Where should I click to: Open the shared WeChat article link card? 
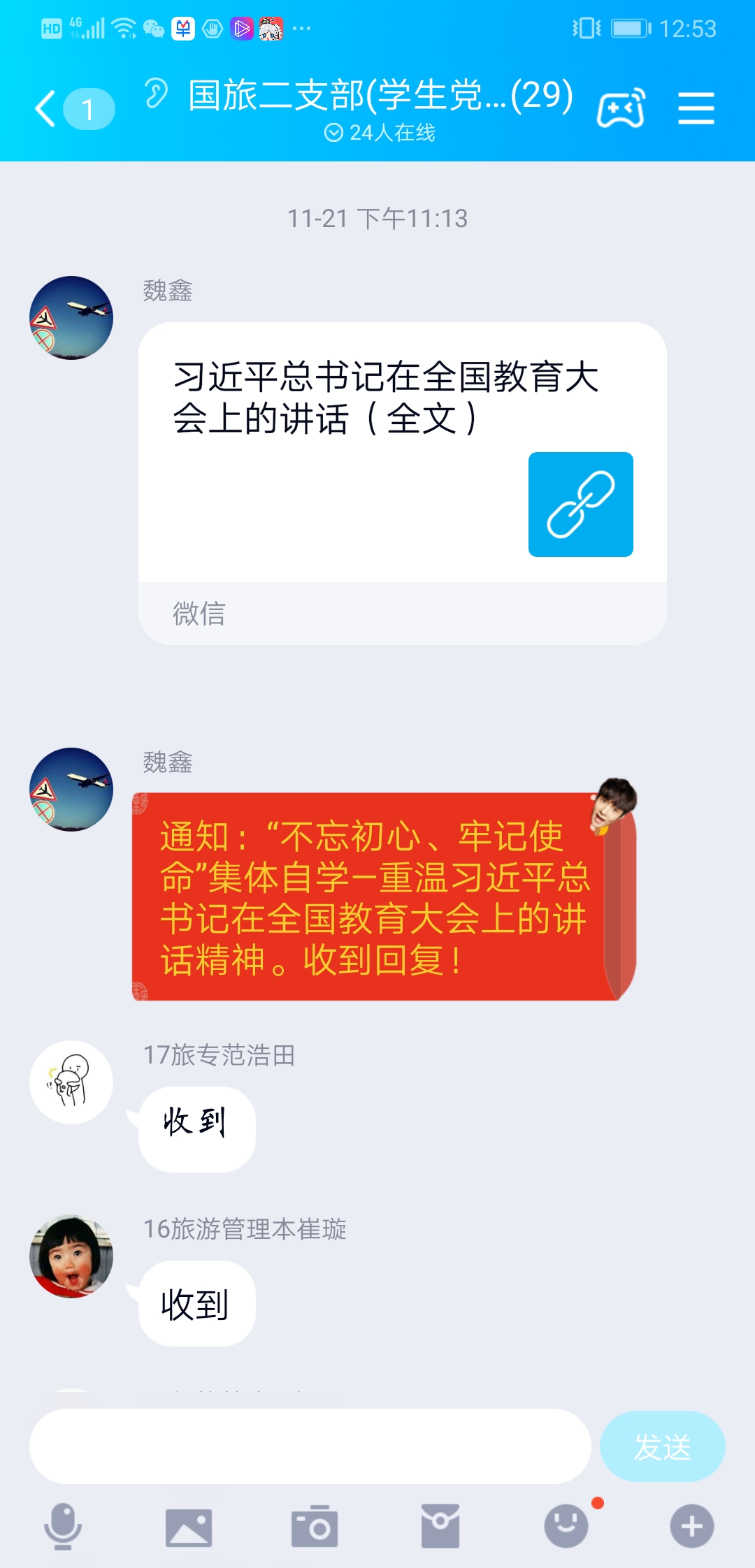[x=402, y=482]
